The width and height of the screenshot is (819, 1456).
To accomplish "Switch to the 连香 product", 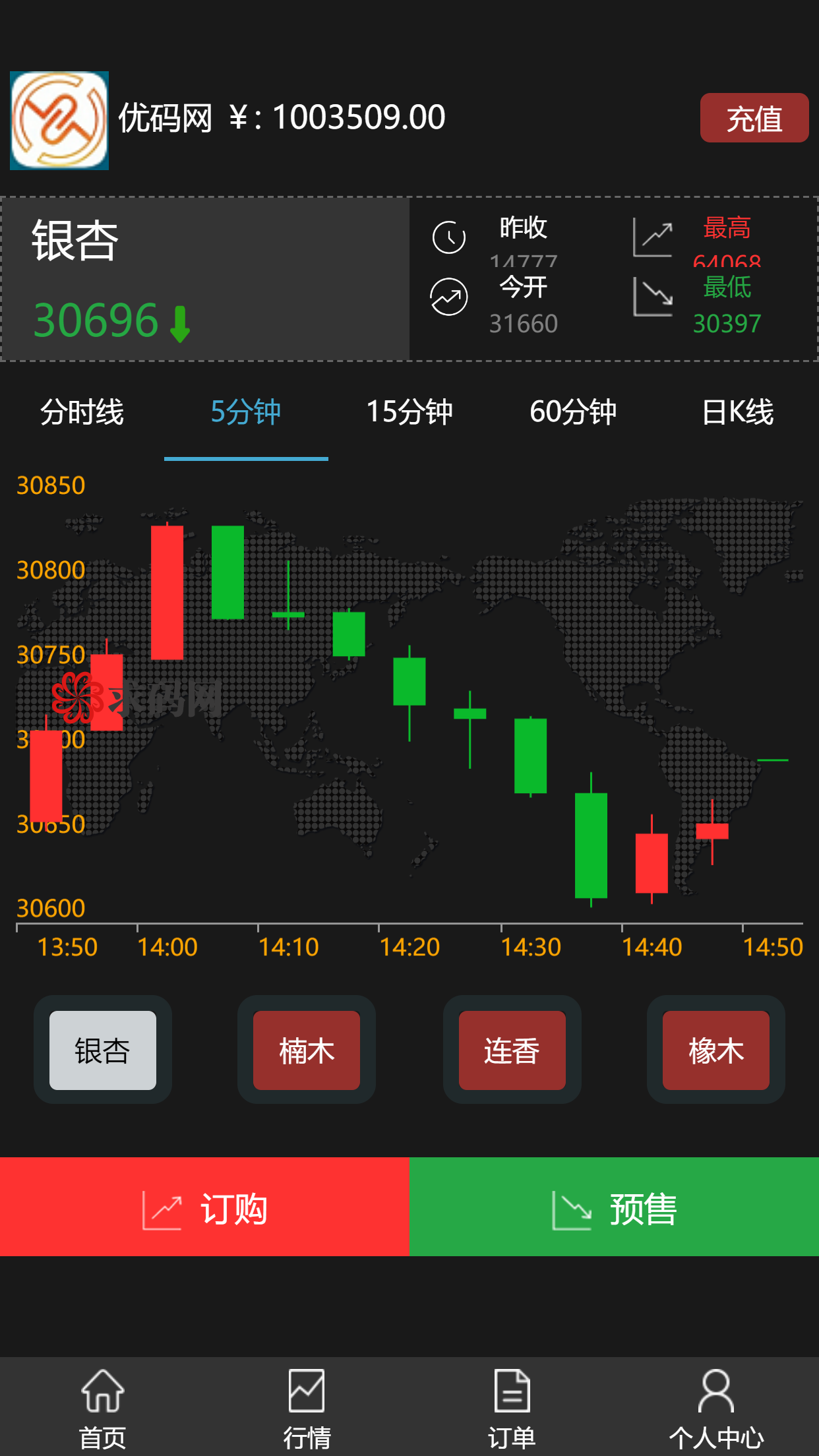I will coord(512,1050).
